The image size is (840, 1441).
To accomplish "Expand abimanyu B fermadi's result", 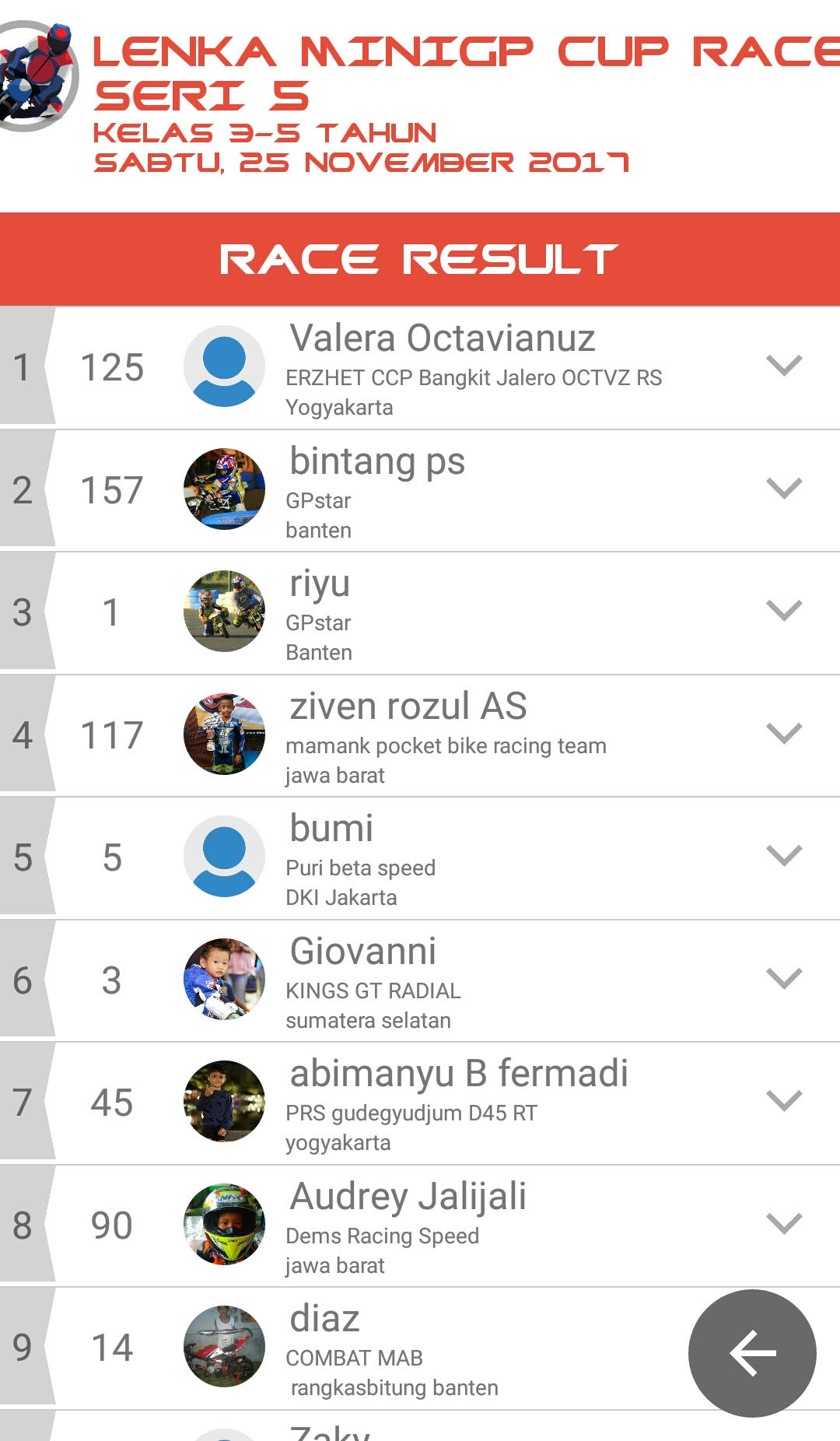I will (x=783, y=1101).
